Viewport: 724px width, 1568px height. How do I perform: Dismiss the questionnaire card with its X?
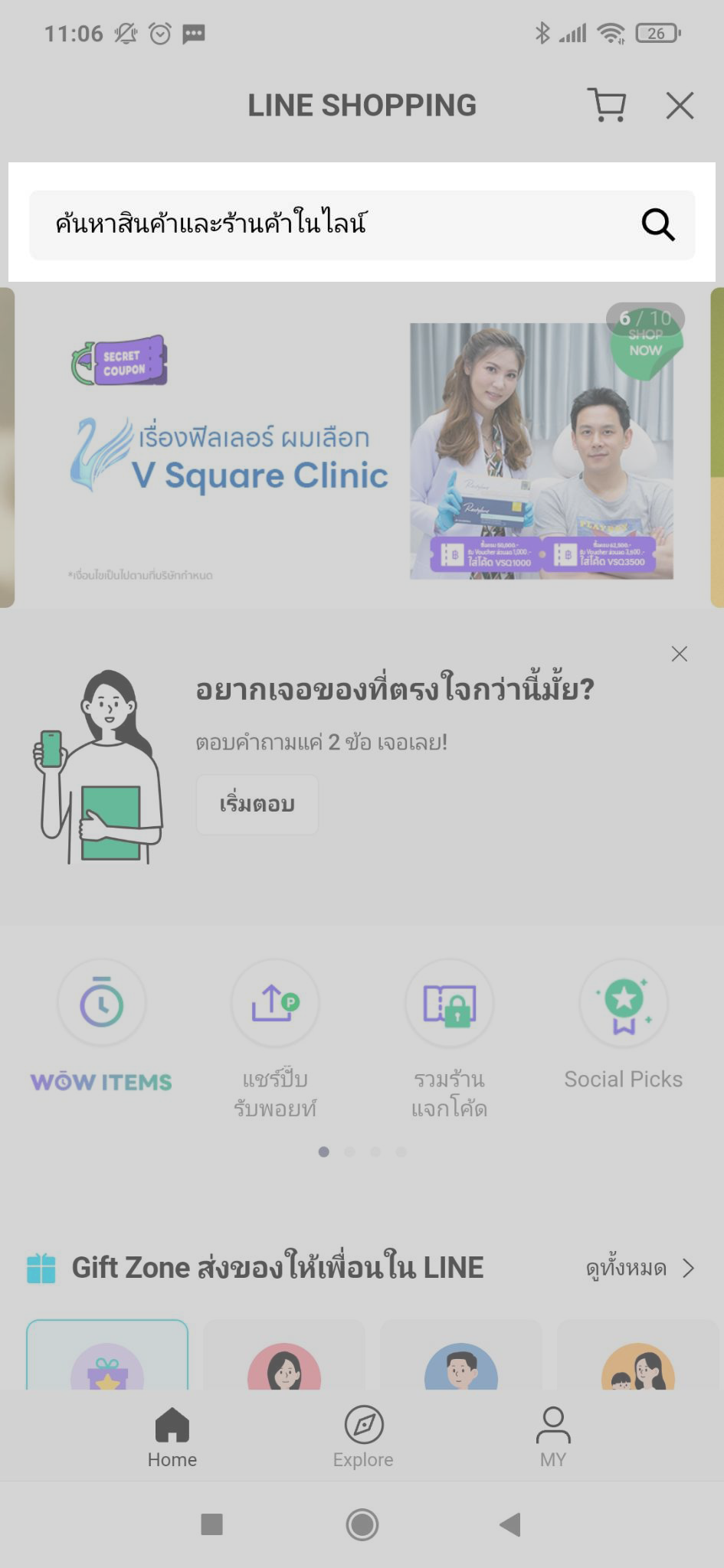pos(679,654)
